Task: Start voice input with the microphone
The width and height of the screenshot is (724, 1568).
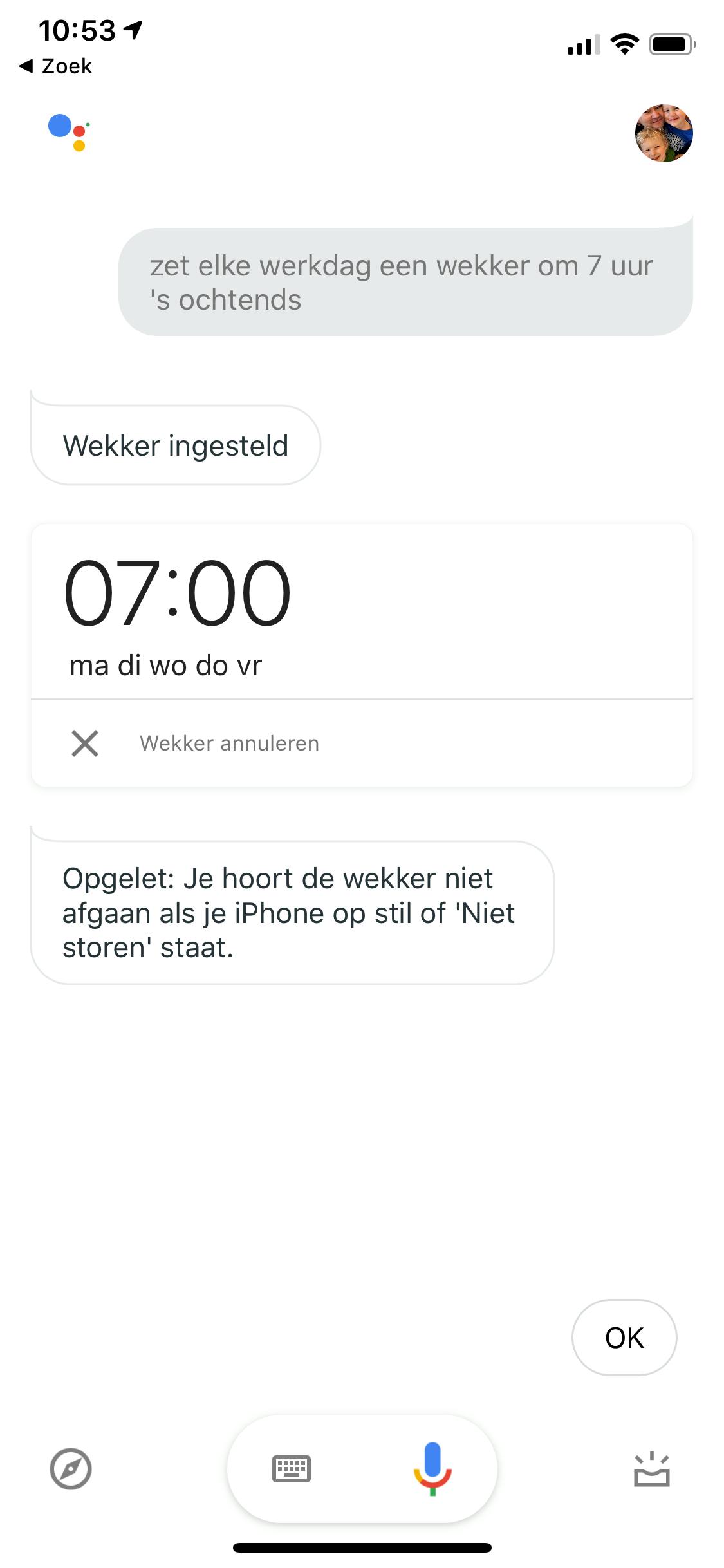Action: coord(432,1468)
